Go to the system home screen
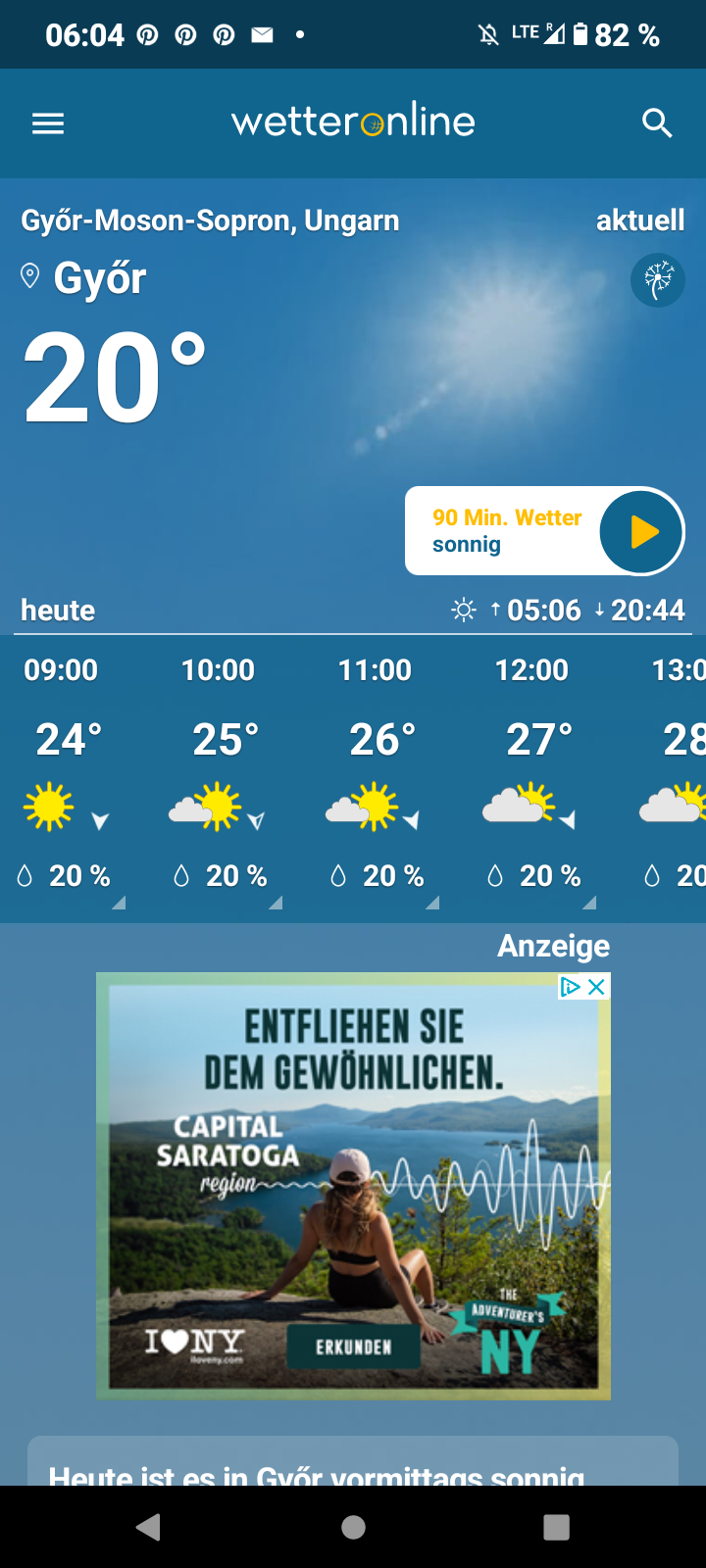The height and width of the screenshot is (1568, 706). pos(353,1527)
